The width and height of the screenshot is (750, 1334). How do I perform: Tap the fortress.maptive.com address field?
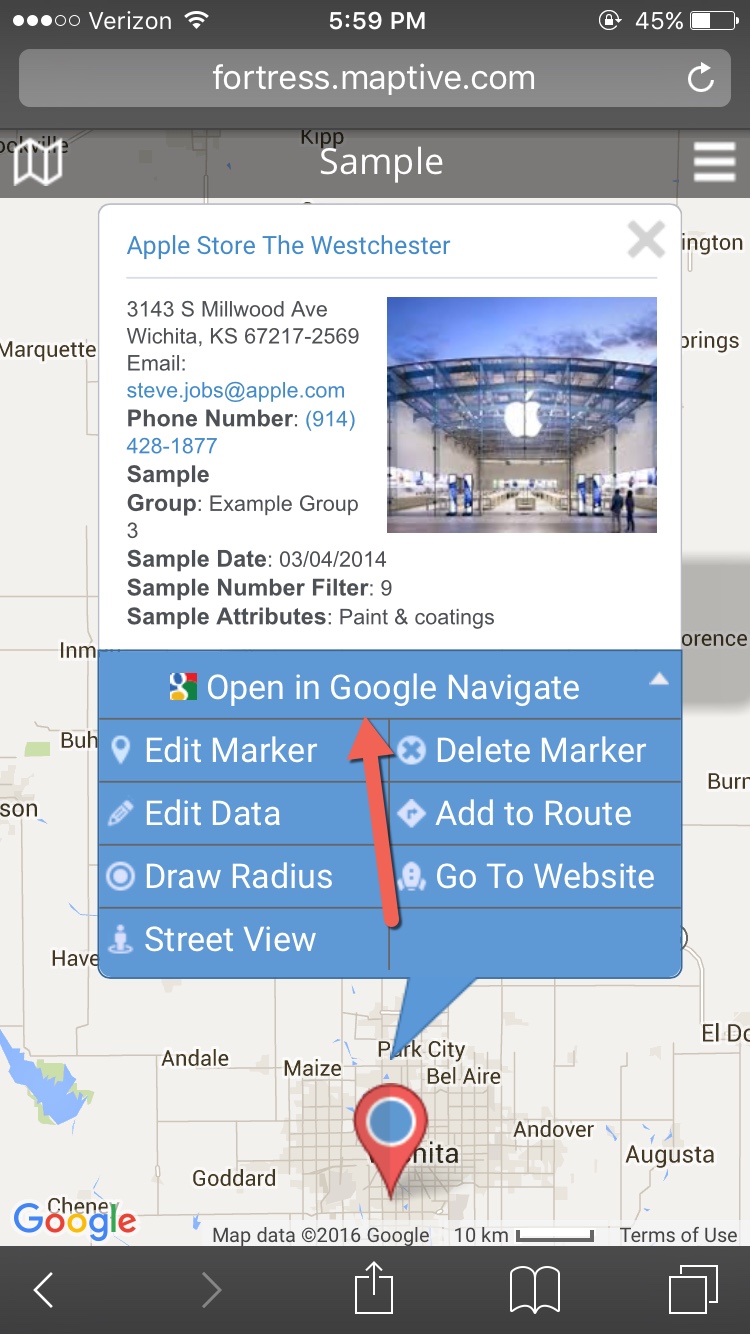373,78
